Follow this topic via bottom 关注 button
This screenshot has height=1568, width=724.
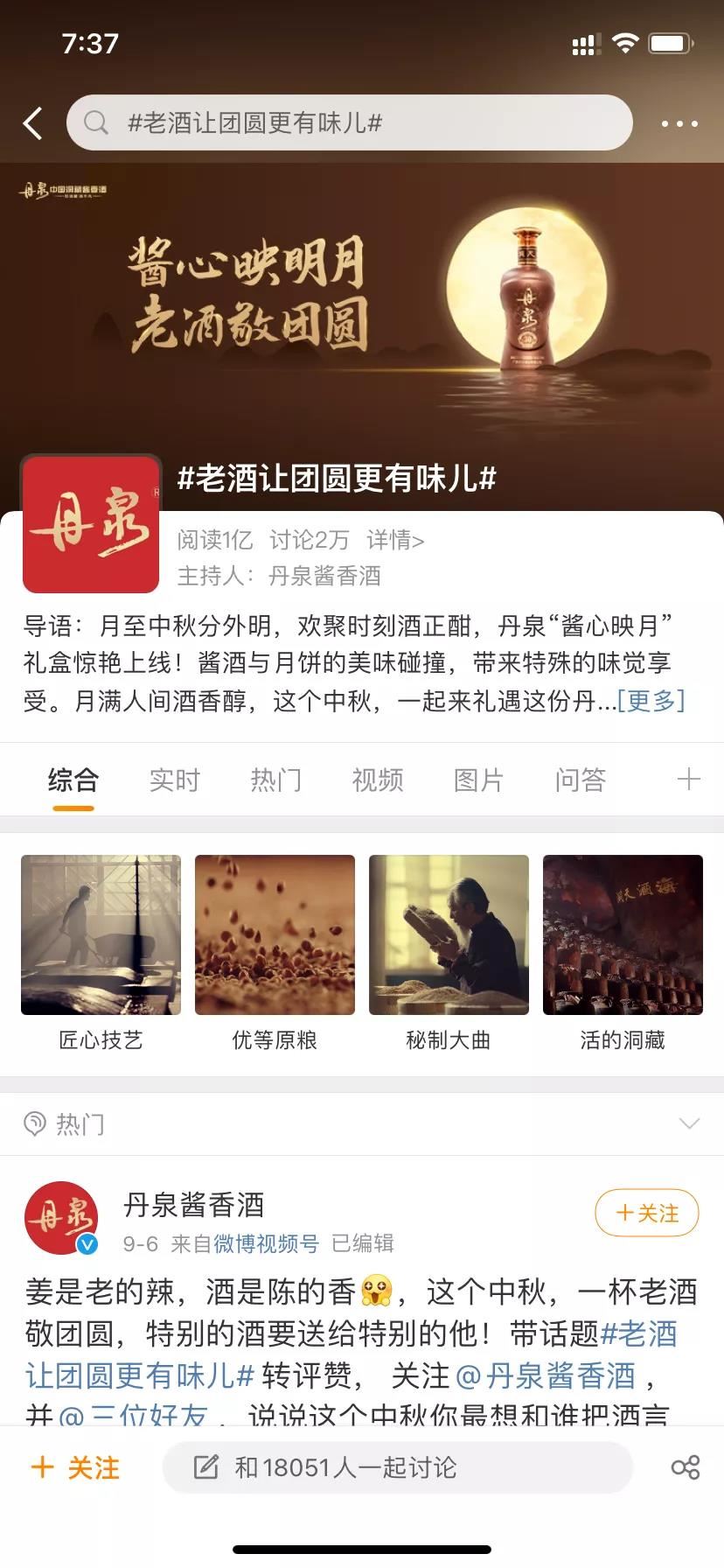click(75, 1467)
